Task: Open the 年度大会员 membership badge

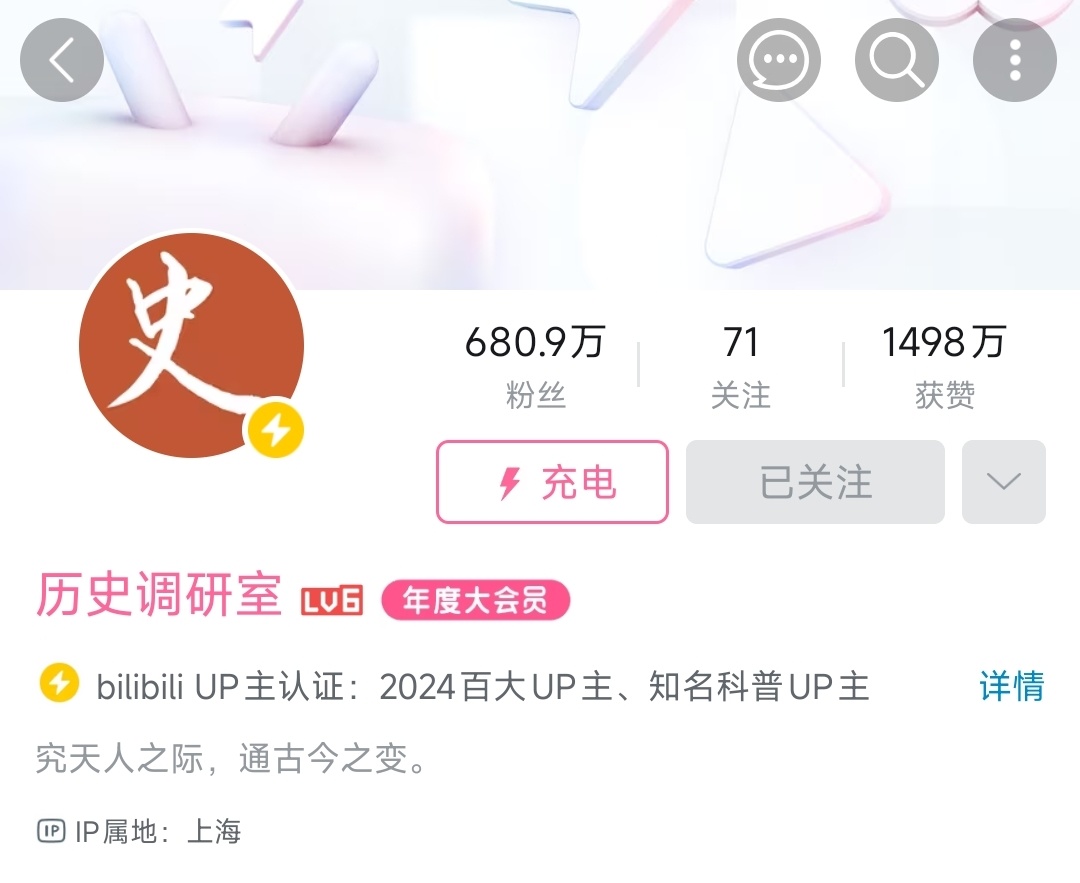Action: (x=476, y=601)
